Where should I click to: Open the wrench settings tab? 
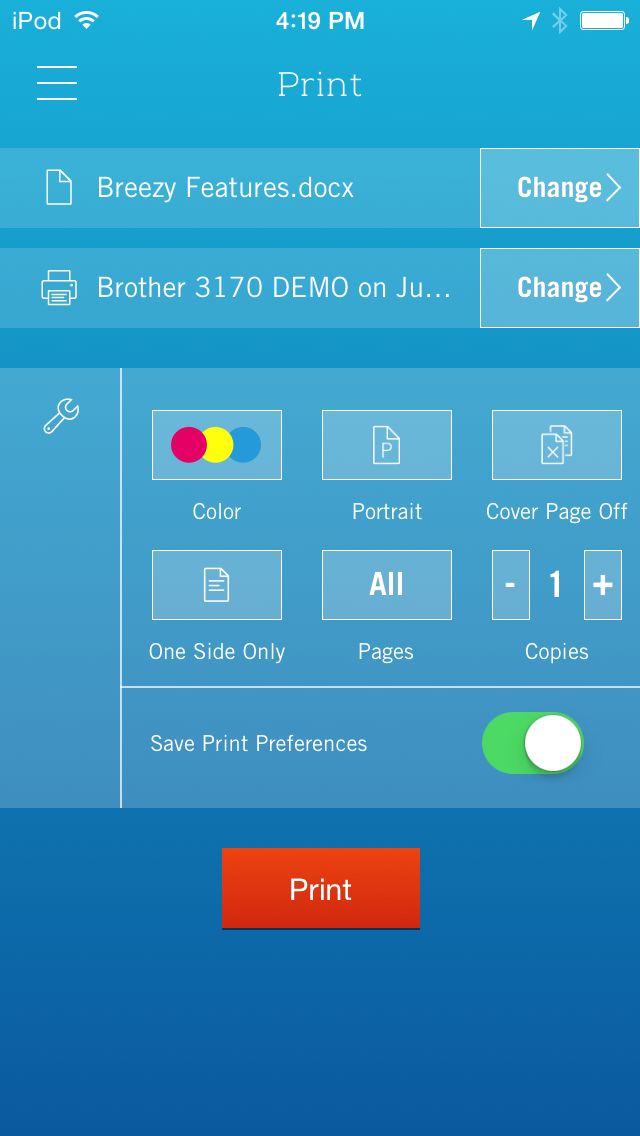point(61,415)
